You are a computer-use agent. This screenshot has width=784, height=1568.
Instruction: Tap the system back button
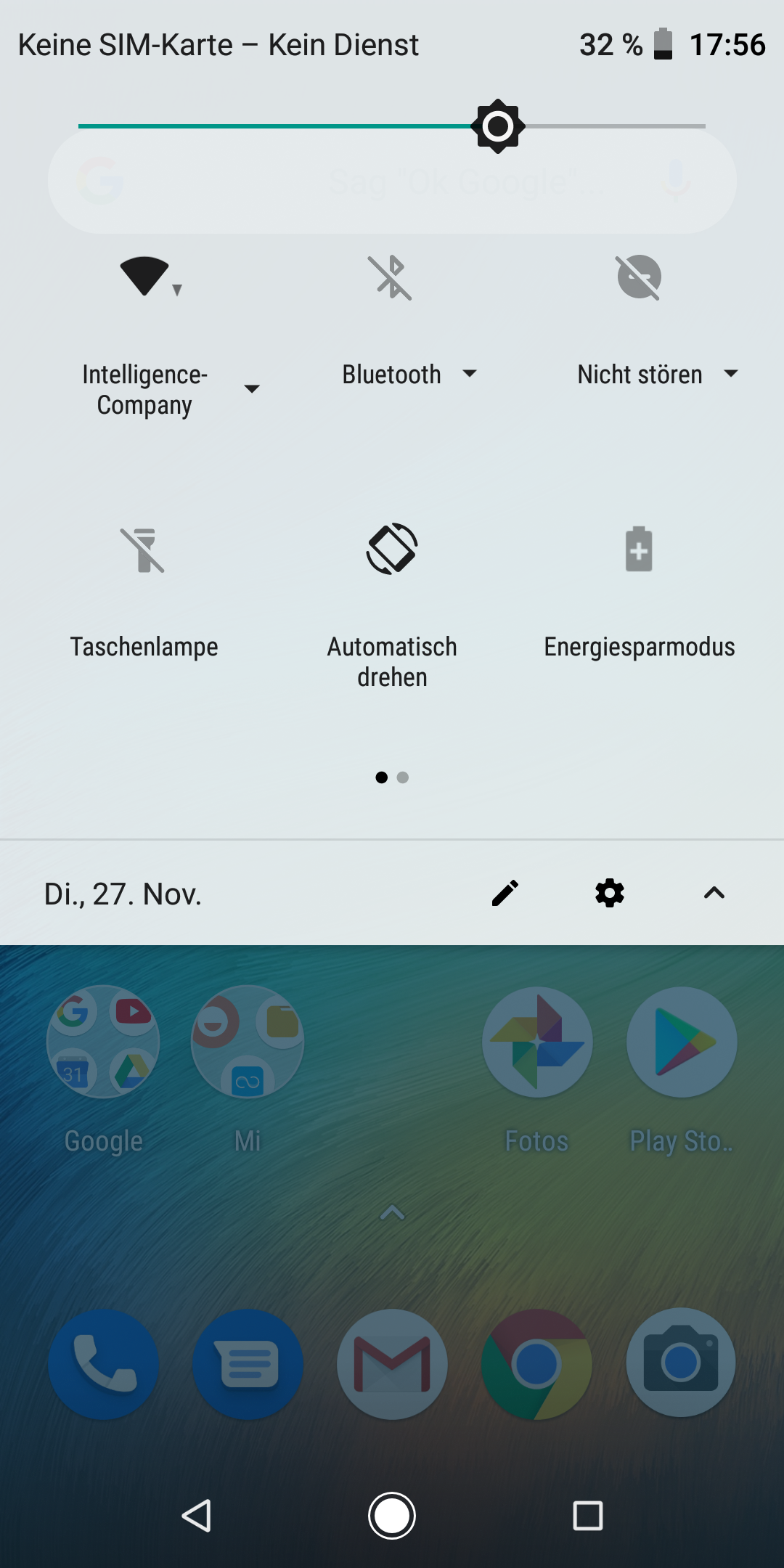196,1516
